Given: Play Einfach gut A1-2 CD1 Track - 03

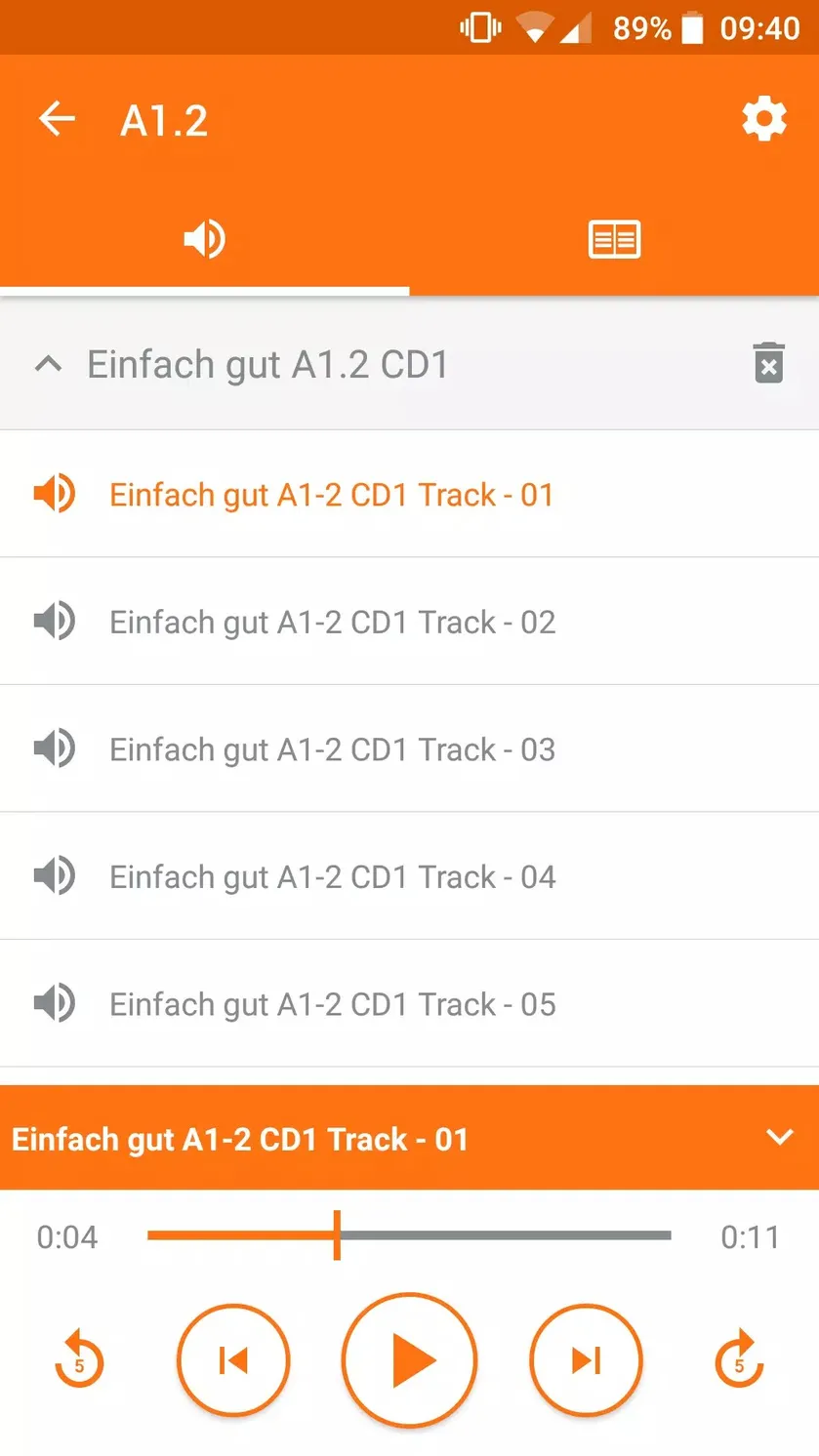Looking at the screenshot, I should click(409, 749).
